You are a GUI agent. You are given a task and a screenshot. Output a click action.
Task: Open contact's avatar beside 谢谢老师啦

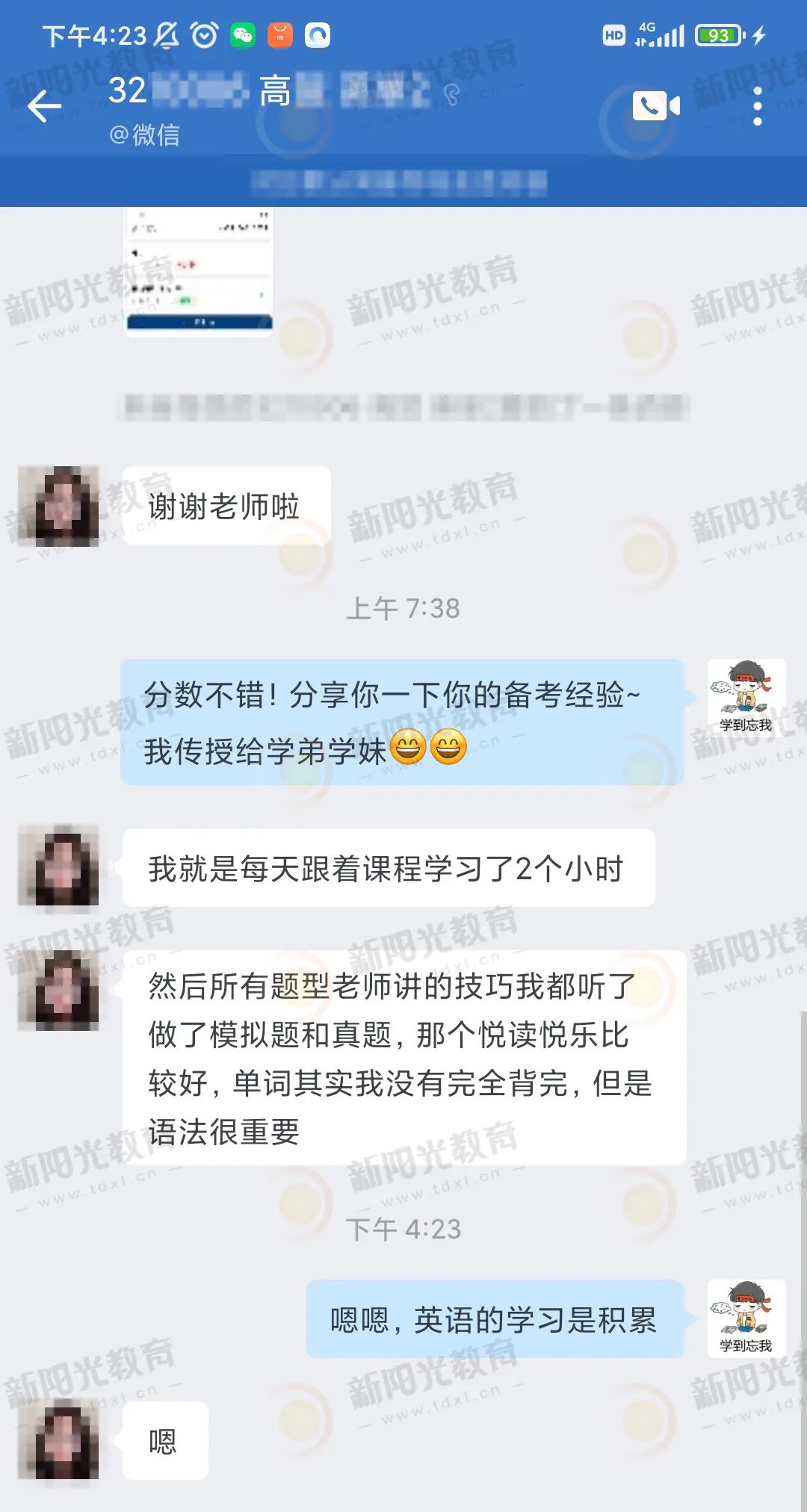tap(58, 506)
